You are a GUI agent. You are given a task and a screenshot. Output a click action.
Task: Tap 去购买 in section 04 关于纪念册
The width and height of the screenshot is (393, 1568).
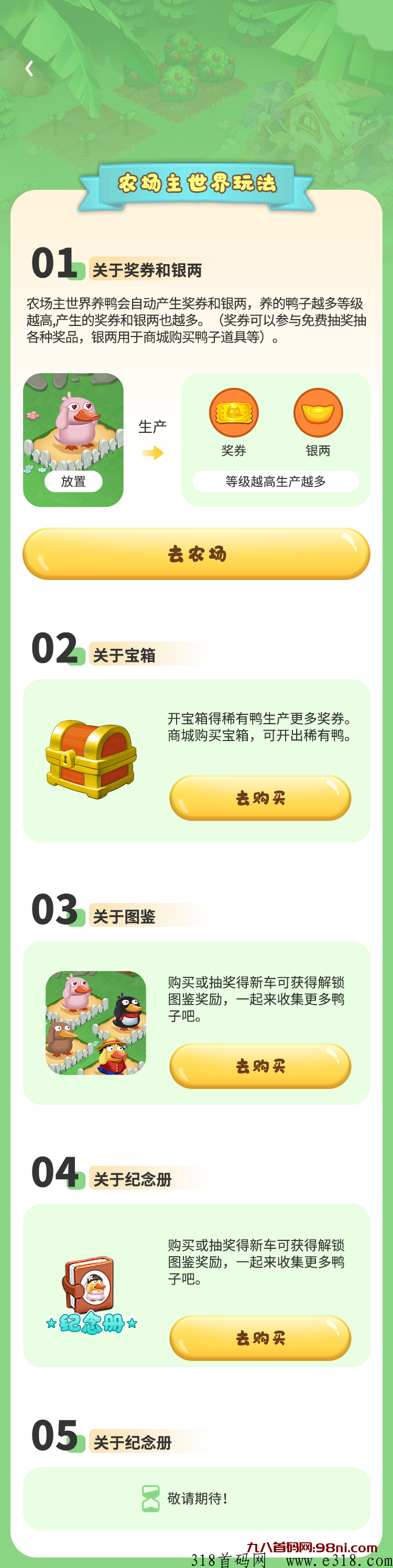coord(260,1337)
